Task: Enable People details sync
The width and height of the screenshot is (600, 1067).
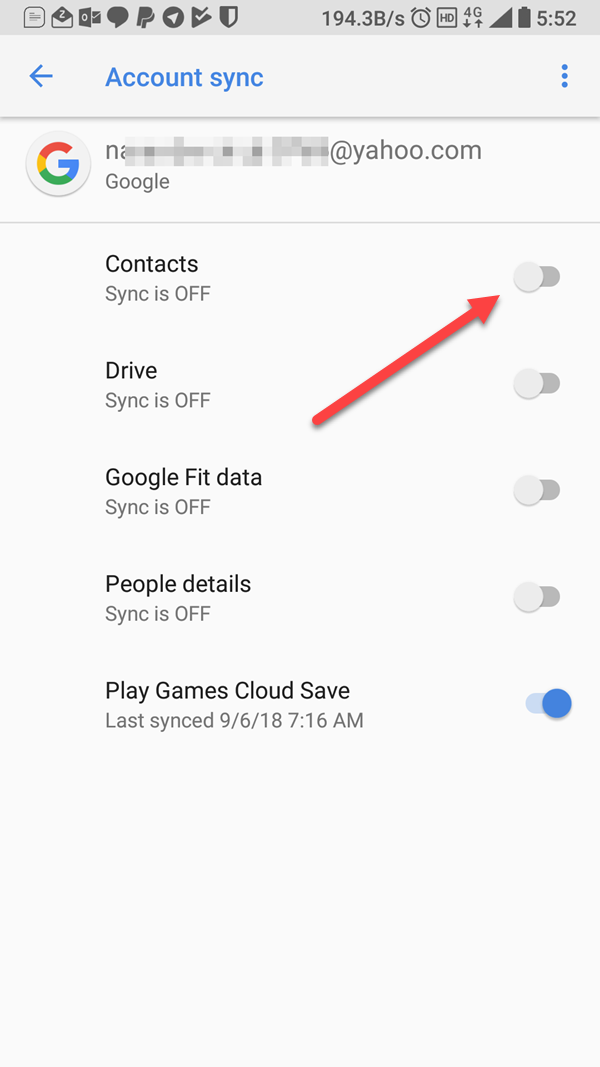Action: (537, 597)
